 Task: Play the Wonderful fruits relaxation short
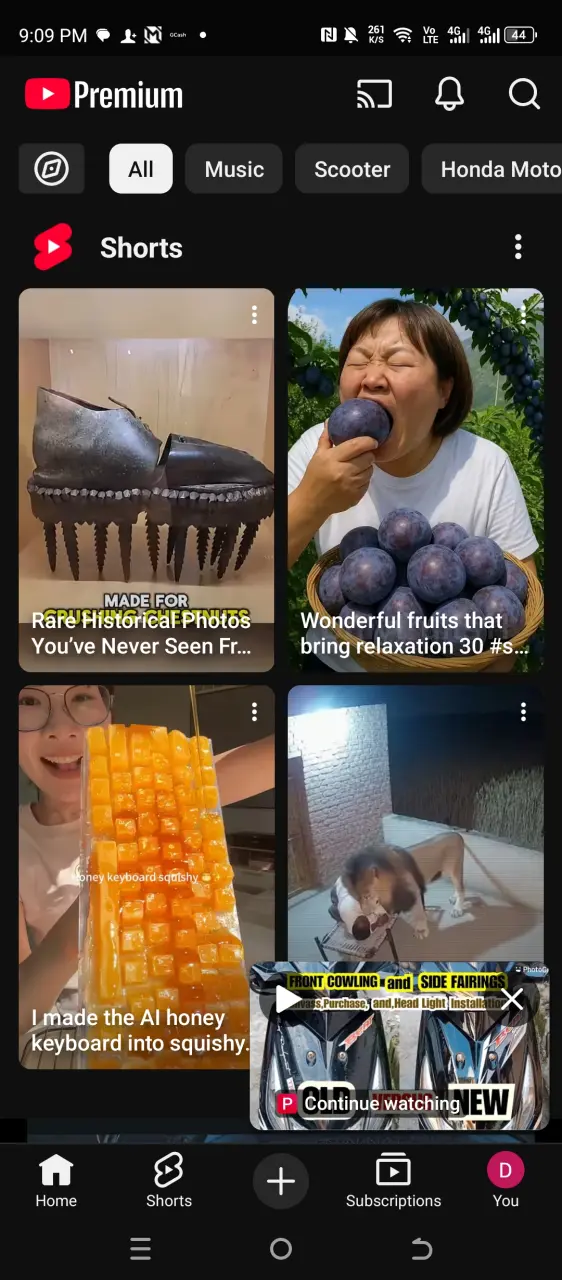[416, 480]
